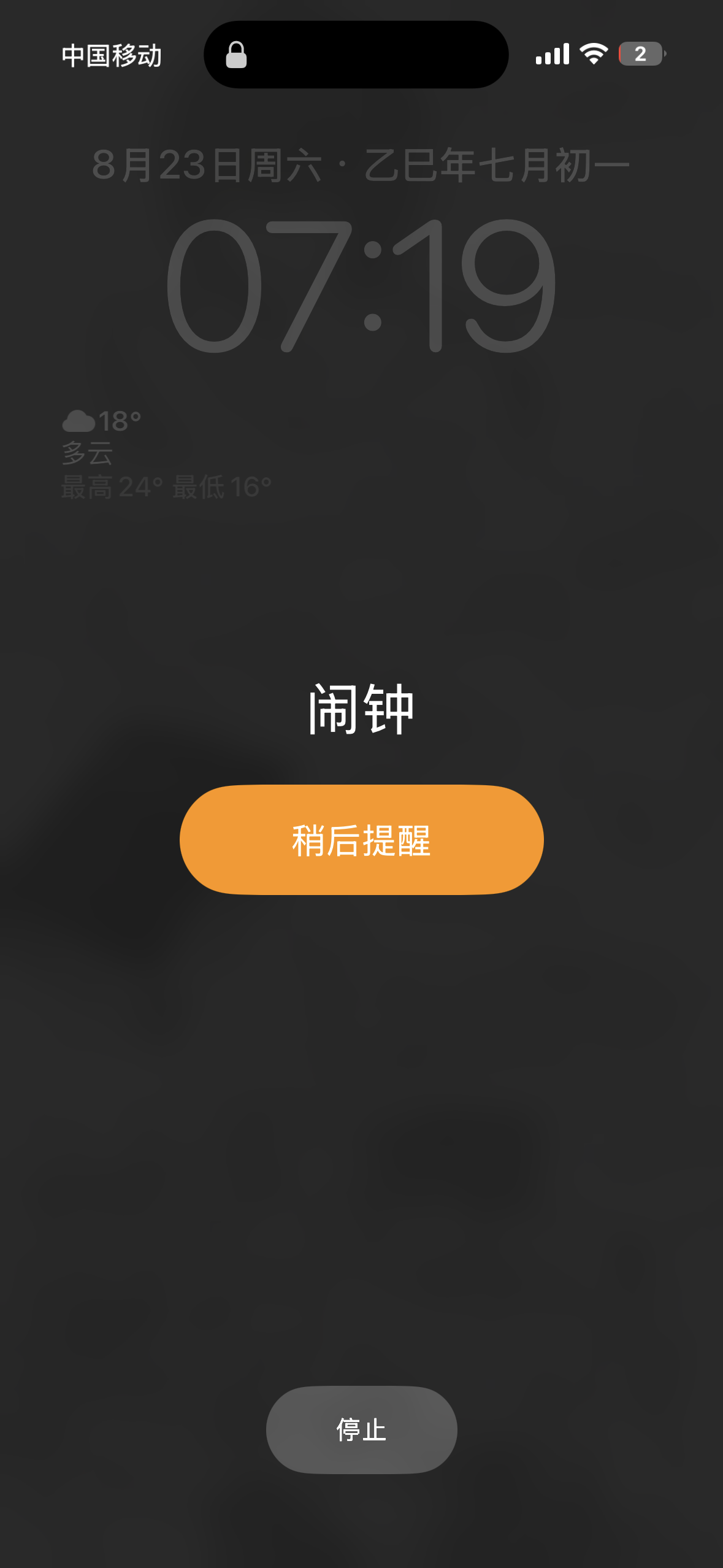723x1568 pixels.
Task: Tap the 中国移动 carrier label
Action: [111, 56]
